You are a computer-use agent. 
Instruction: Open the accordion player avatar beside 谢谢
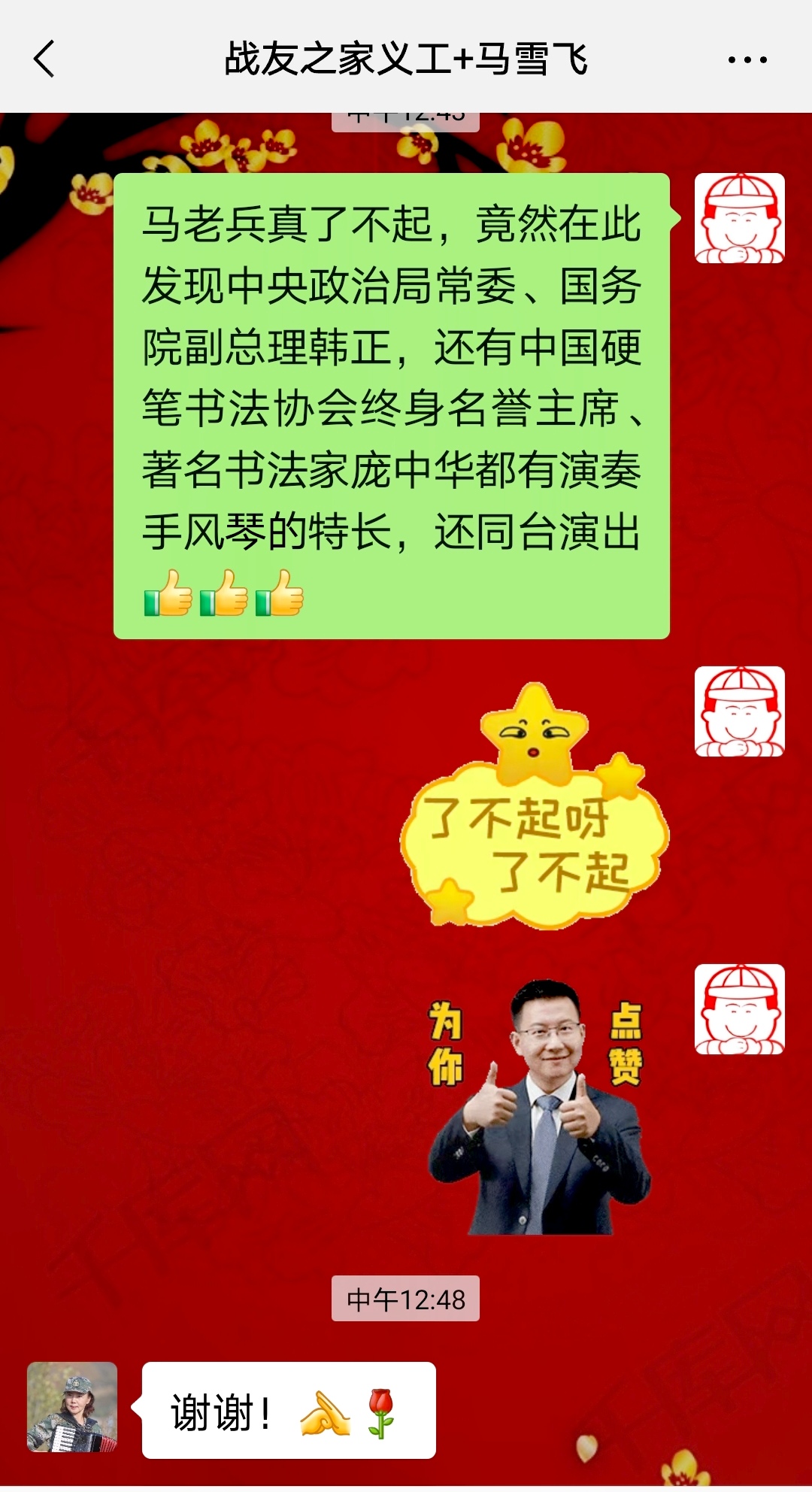click(x=72, y=1407)
